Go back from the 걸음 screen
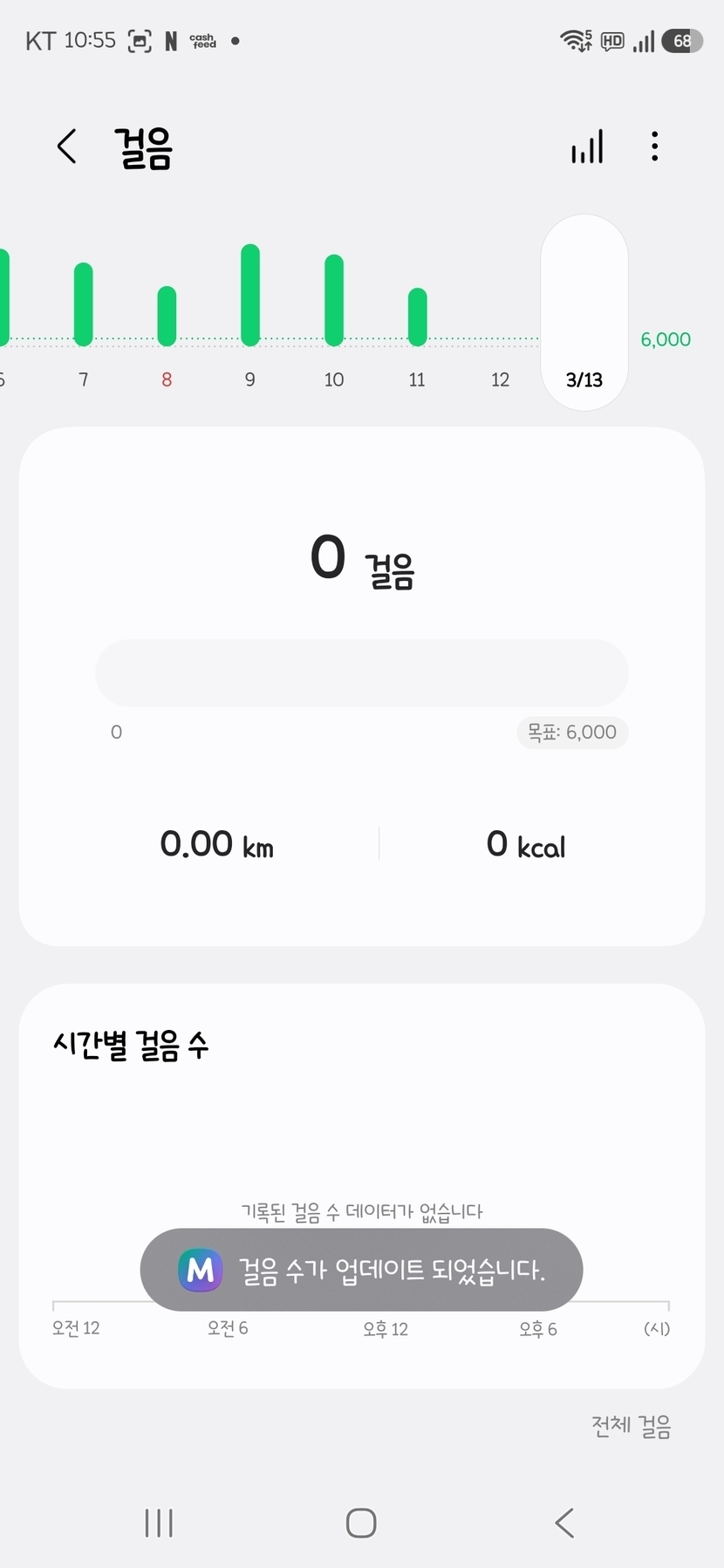Image resolution: width=724 pixels, height=1568 pixels. point(67,147)
